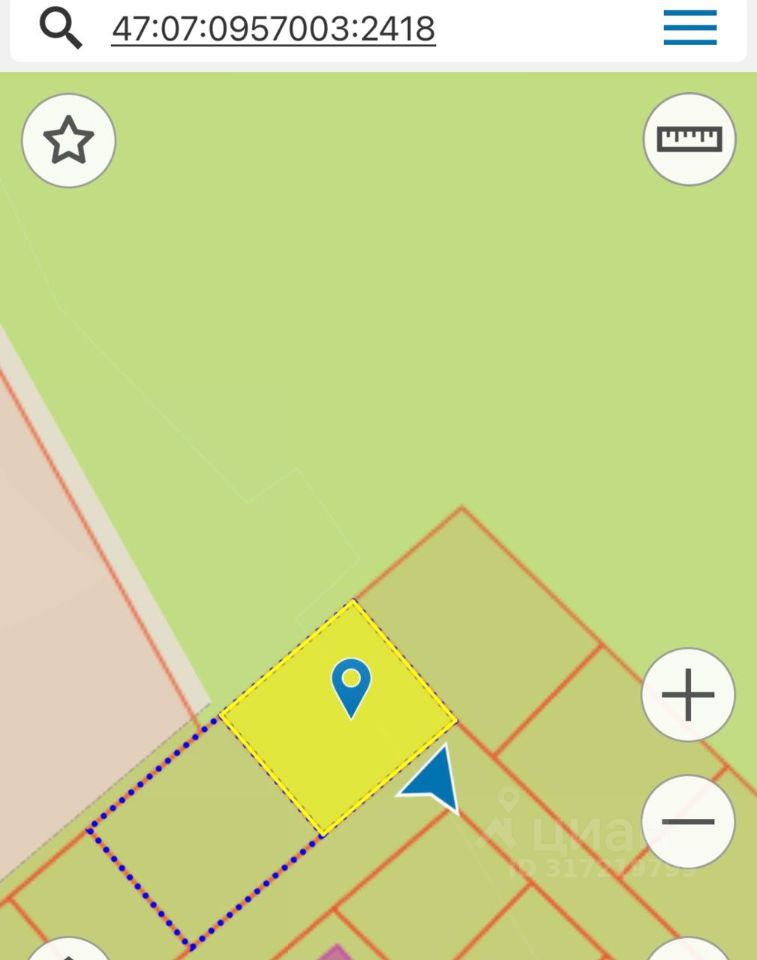Tap the search magnifier icon
This screenshot has height=960, width=757.
[60, 29]
